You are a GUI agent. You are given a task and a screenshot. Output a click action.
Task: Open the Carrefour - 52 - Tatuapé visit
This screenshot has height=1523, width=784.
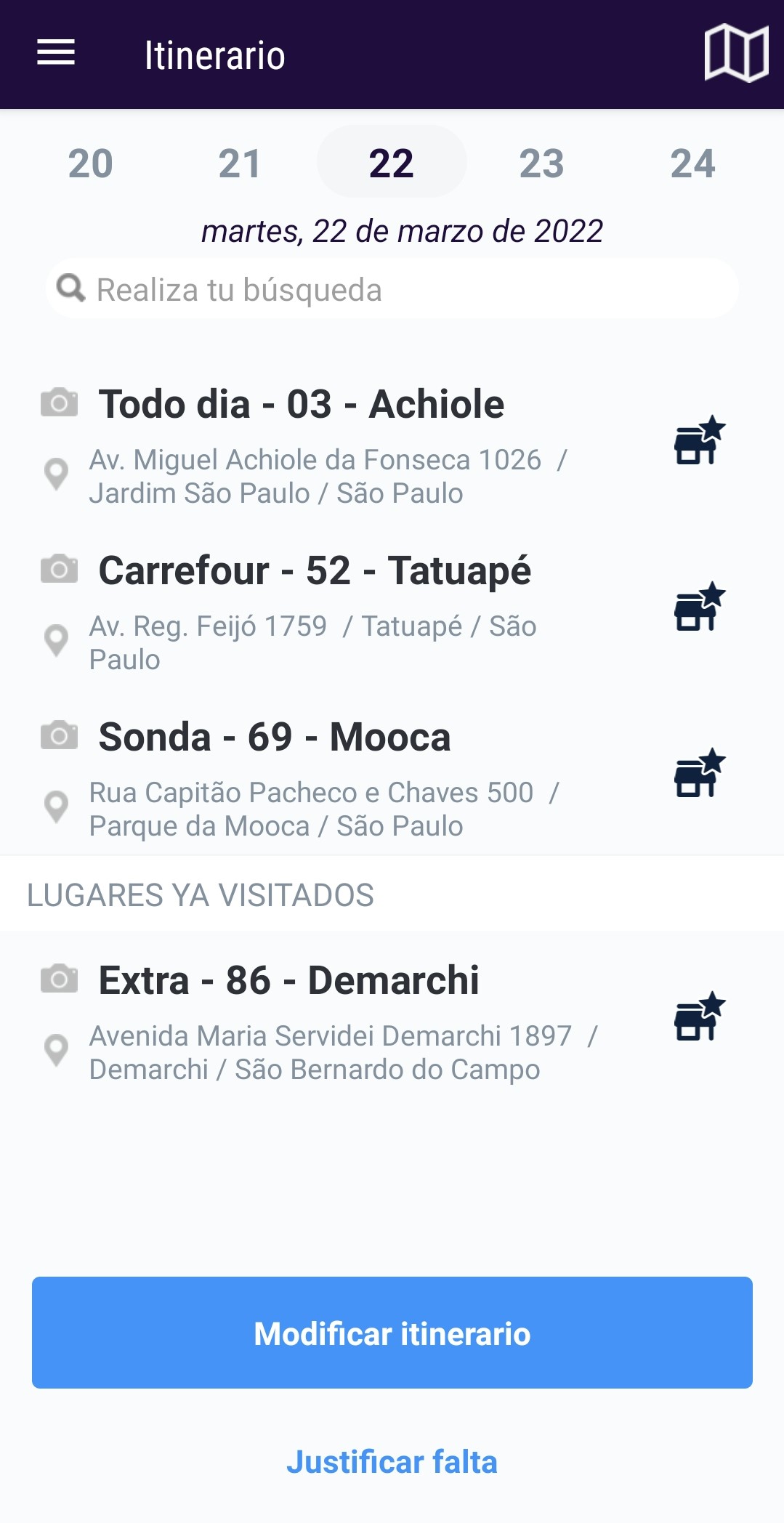[x=315, y=571]
